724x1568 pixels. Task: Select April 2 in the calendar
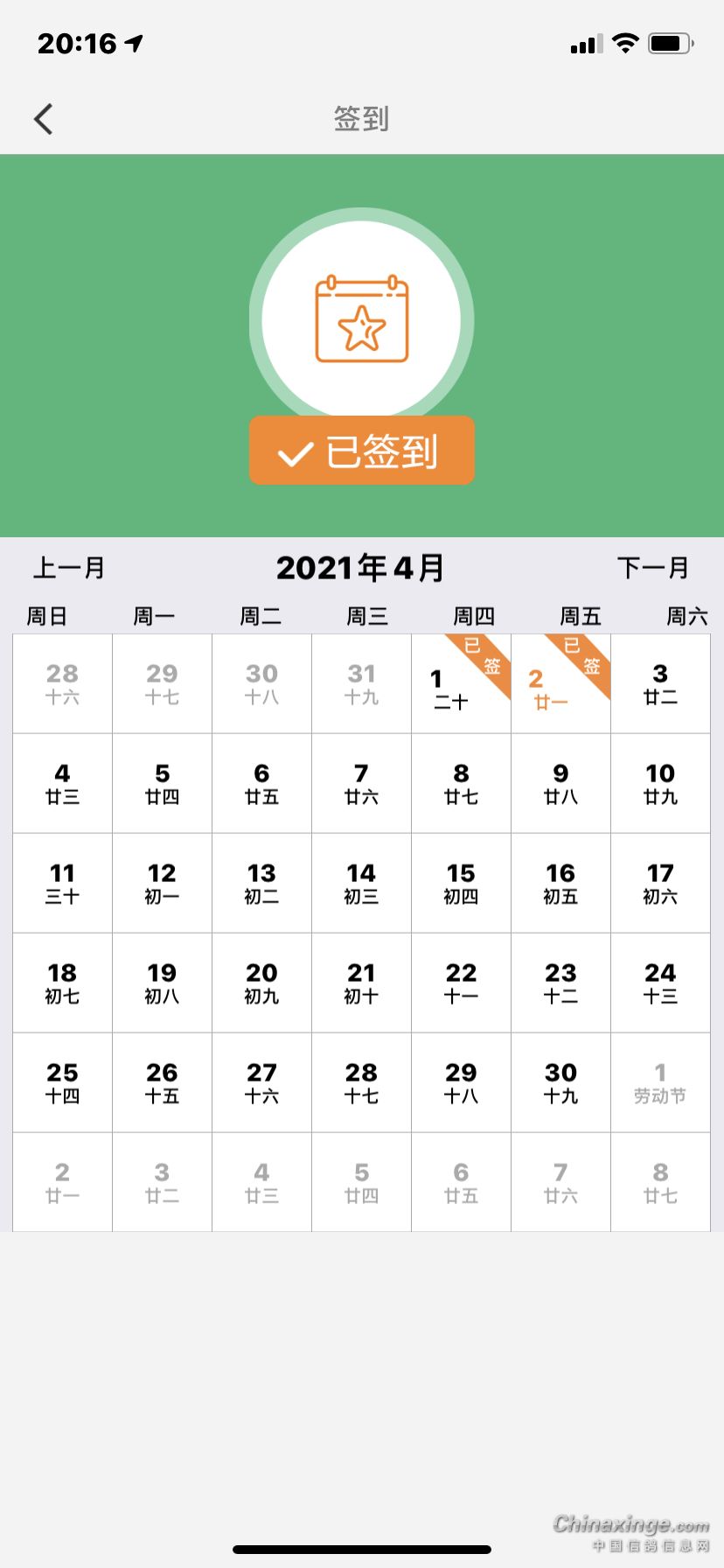[x=560, y=684]
